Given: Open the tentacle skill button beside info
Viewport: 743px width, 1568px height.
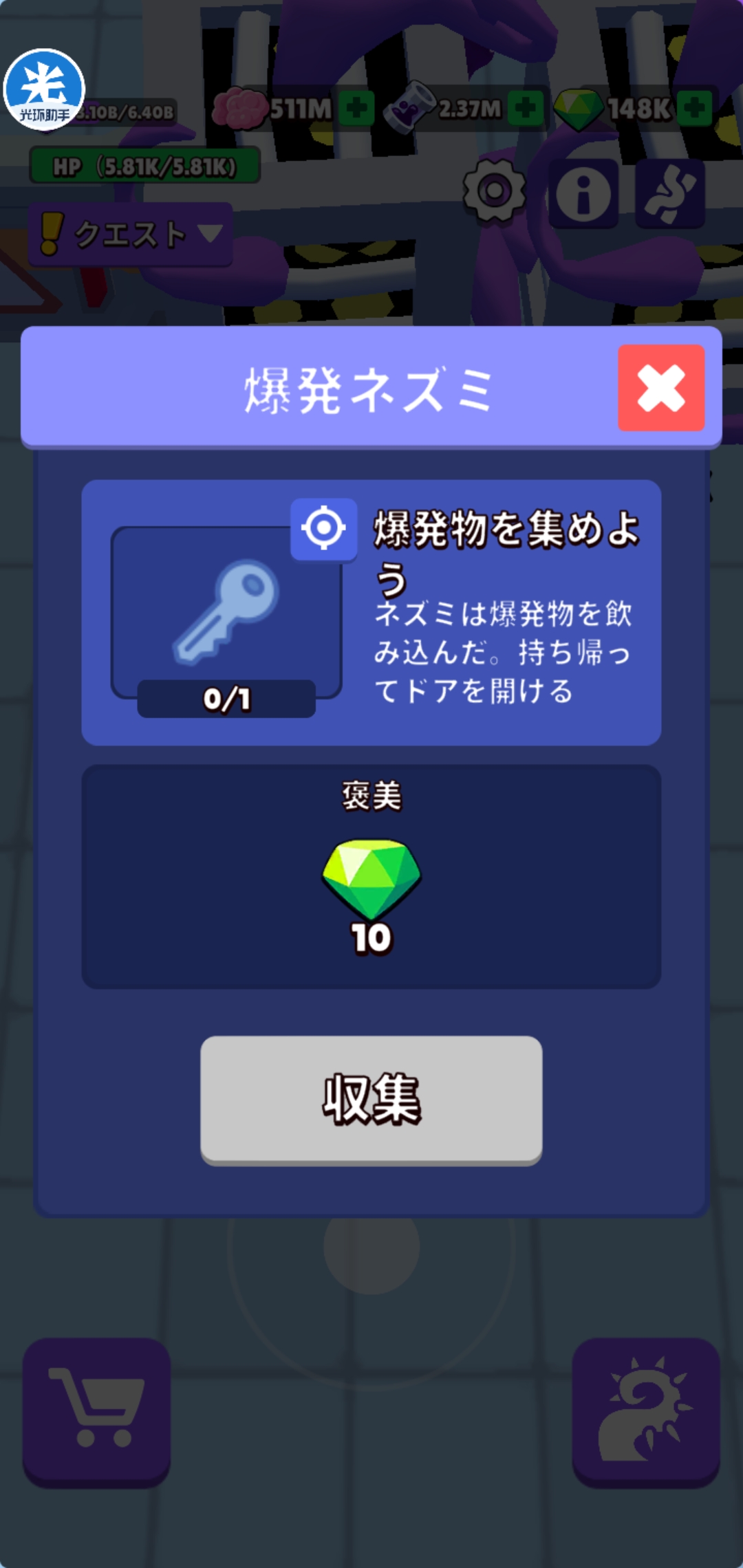Looking at the screenshot, I should click(x=670, y=193).
